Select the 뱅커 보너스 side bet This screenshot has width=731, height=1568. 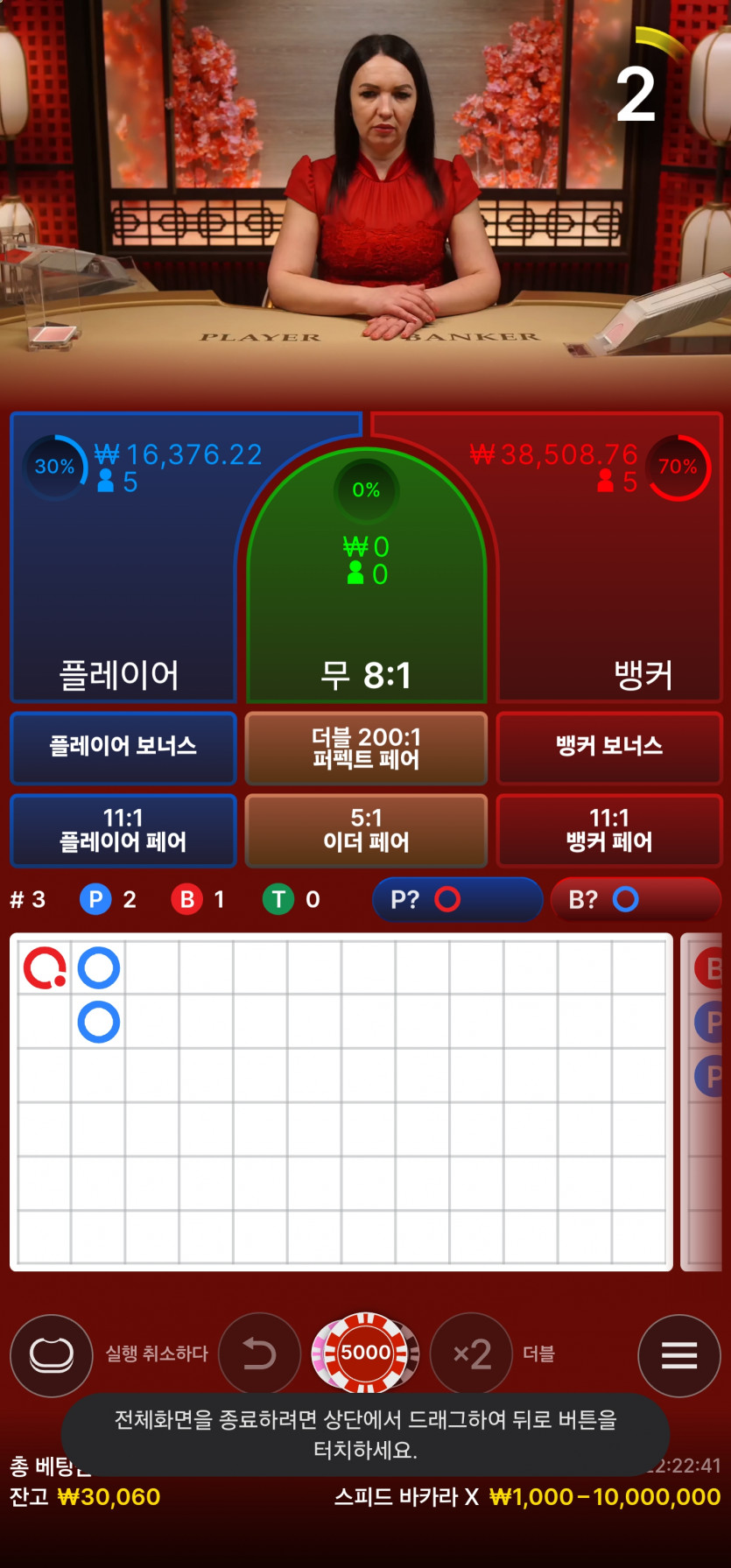click(608, 747)
